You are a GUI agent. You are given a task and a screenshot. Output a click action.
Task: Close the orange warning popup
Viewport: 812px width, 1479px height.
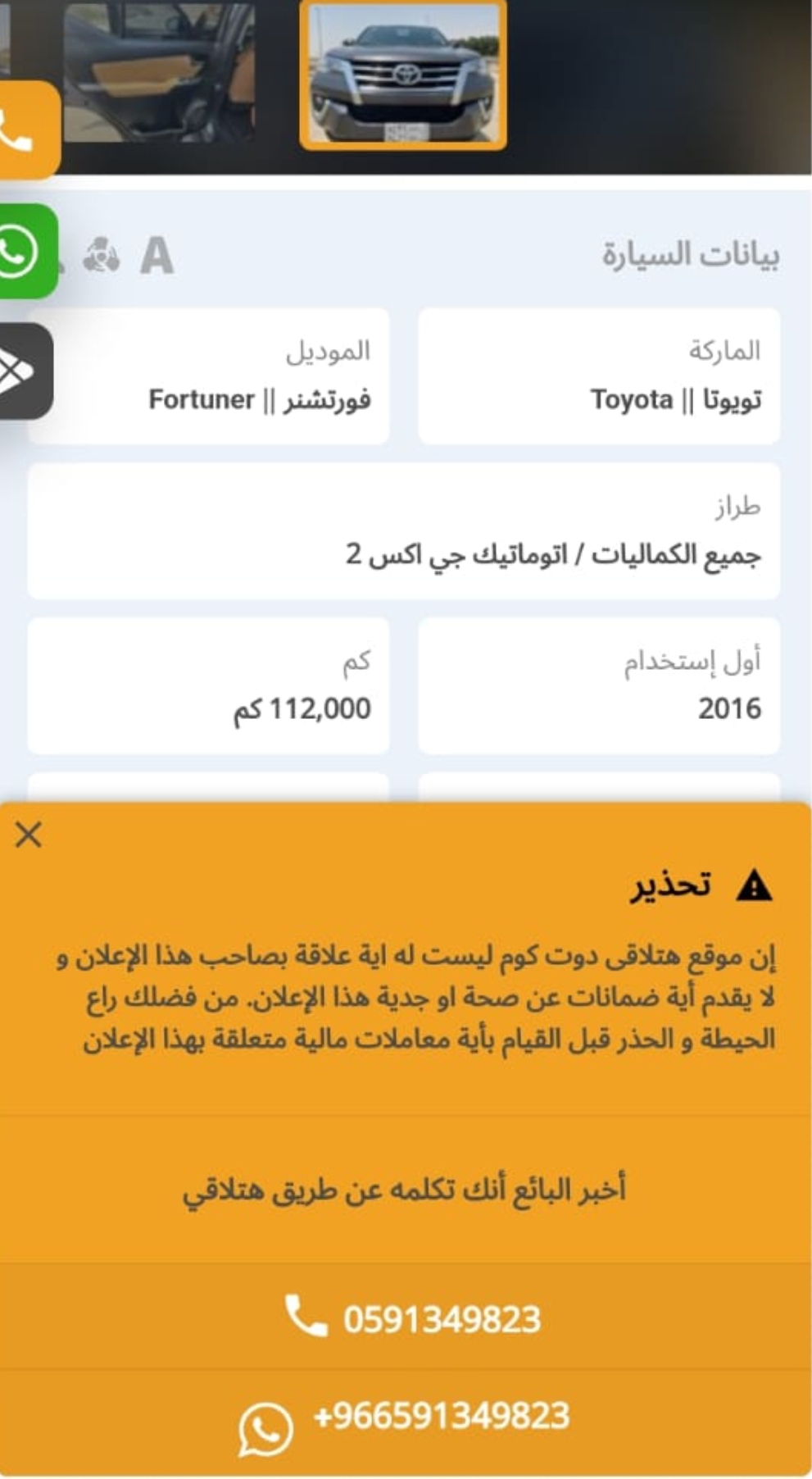point(29,835)
